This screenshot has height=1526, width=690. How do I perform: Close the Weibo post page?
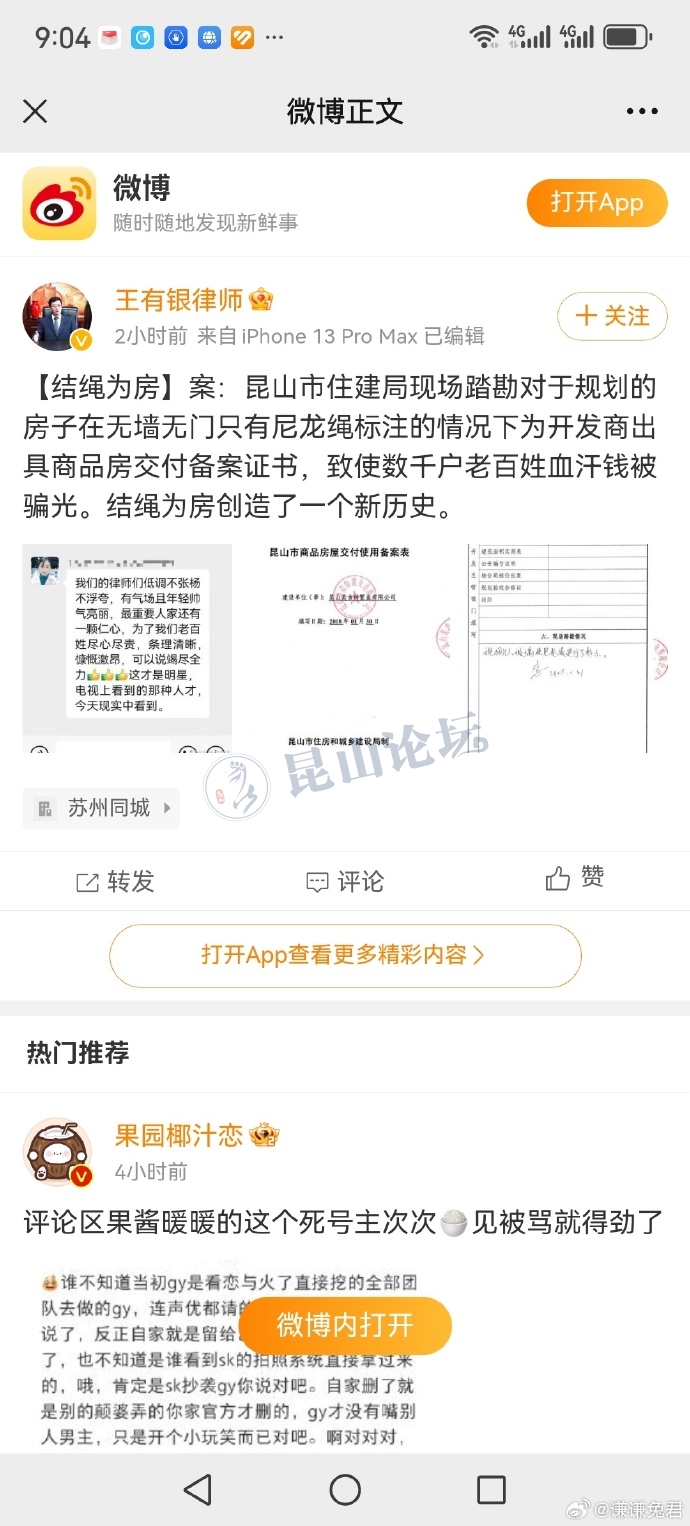point(35,111)
